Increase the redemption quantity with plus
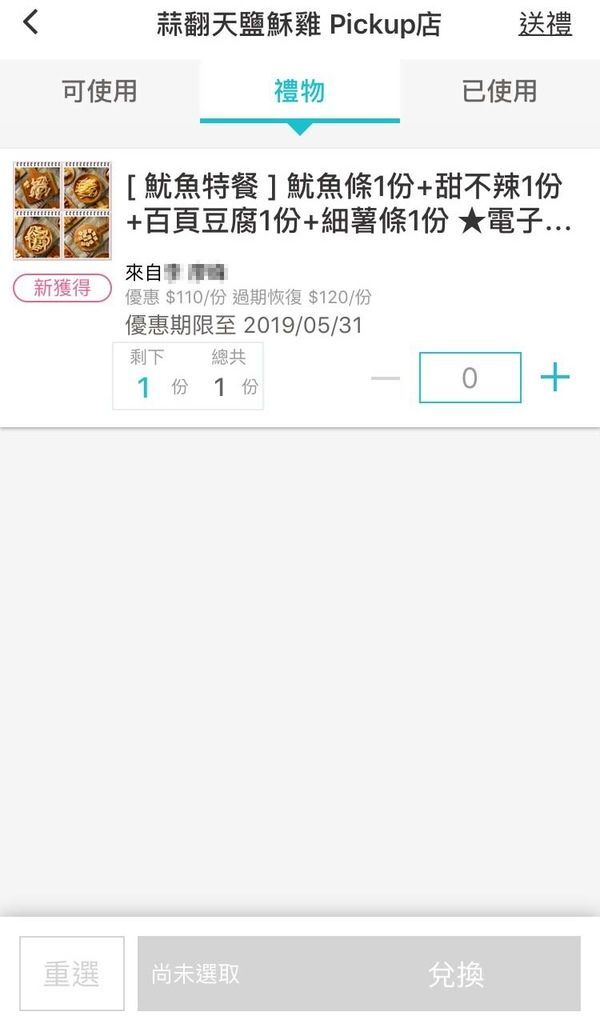Screen dimensions: 600x1024 555,377
